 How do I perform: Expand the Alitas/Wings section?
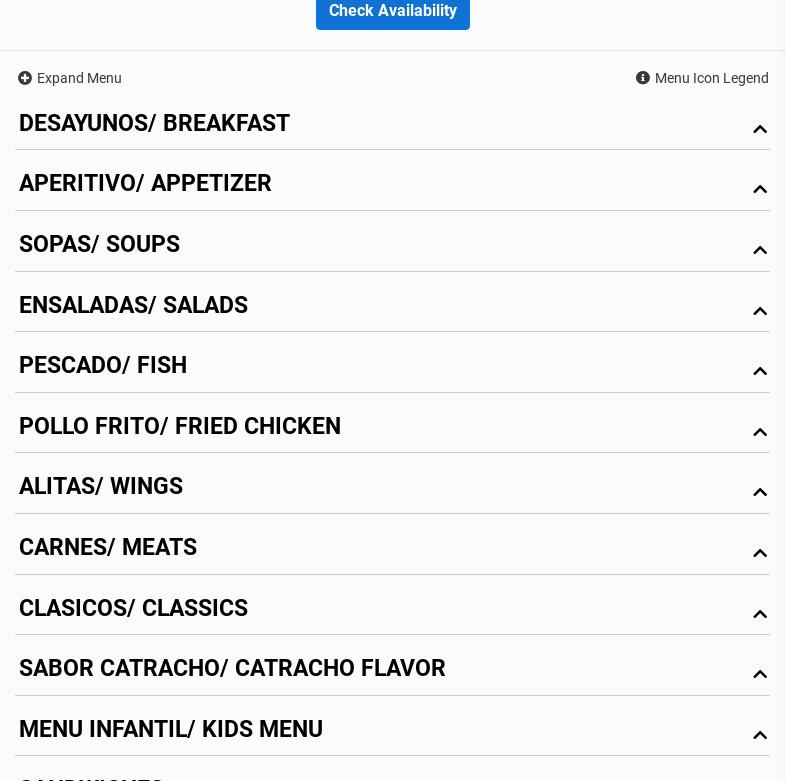[392, 488]
